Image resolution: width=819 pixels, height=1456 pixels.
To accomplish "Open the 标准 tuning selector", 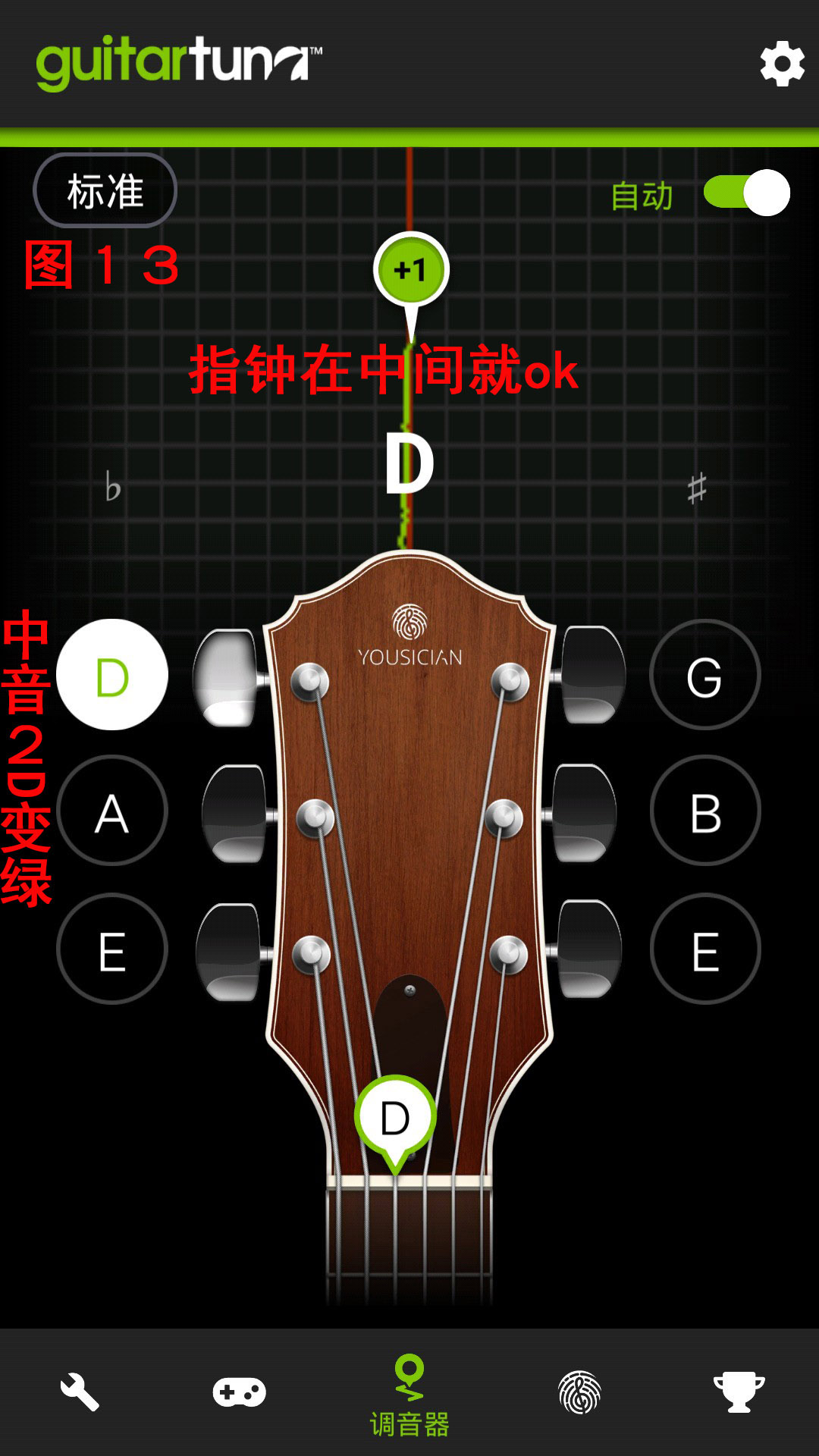I will tap(105, 191).
